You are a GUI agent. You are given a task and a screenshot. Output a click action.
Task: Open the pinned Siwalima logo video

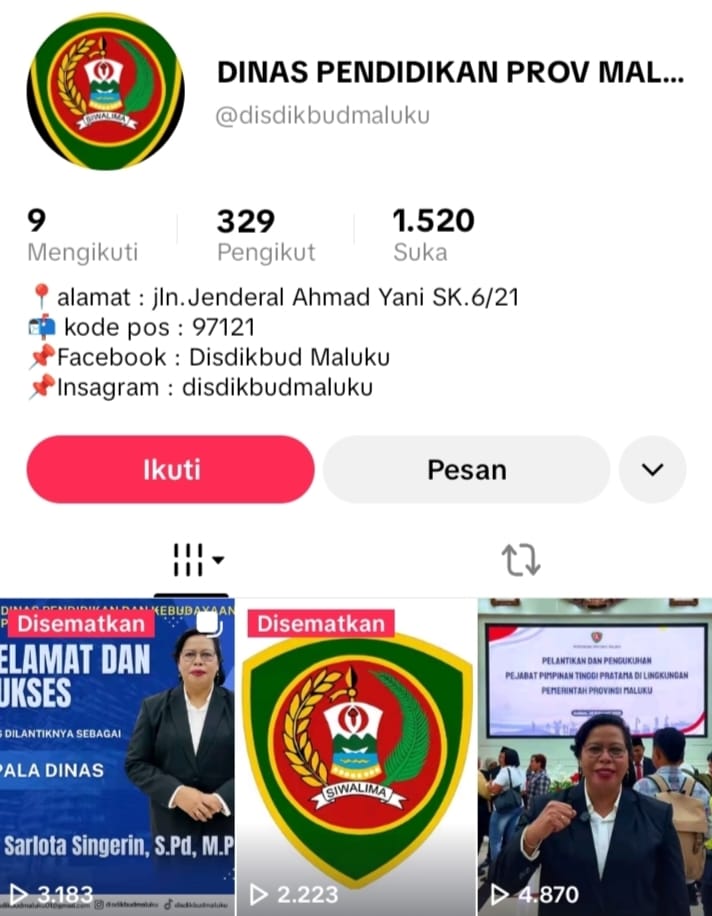click(x=356, y=757)
